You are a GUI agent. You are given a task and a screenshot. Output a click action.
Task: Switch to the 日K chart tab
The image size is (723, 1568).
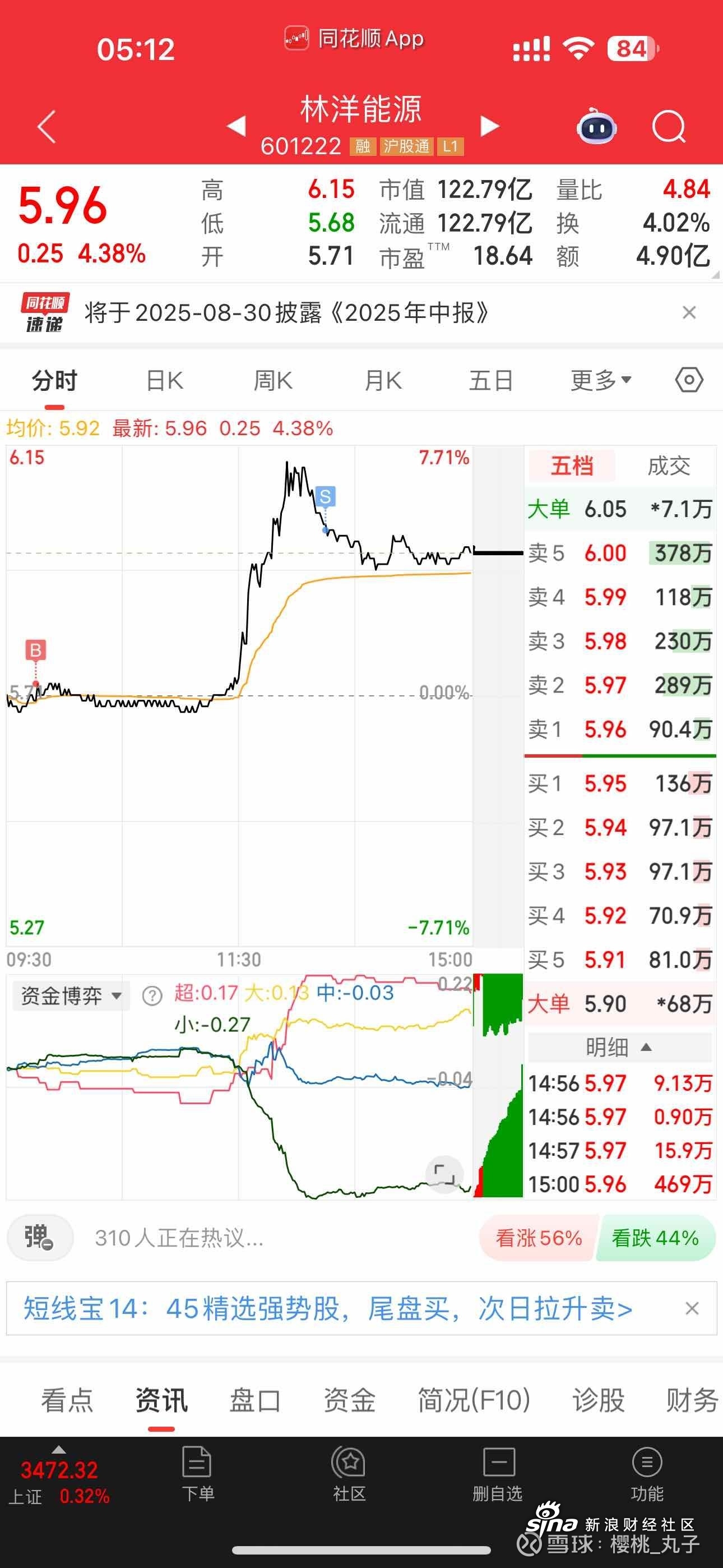(x=164, y=381)
